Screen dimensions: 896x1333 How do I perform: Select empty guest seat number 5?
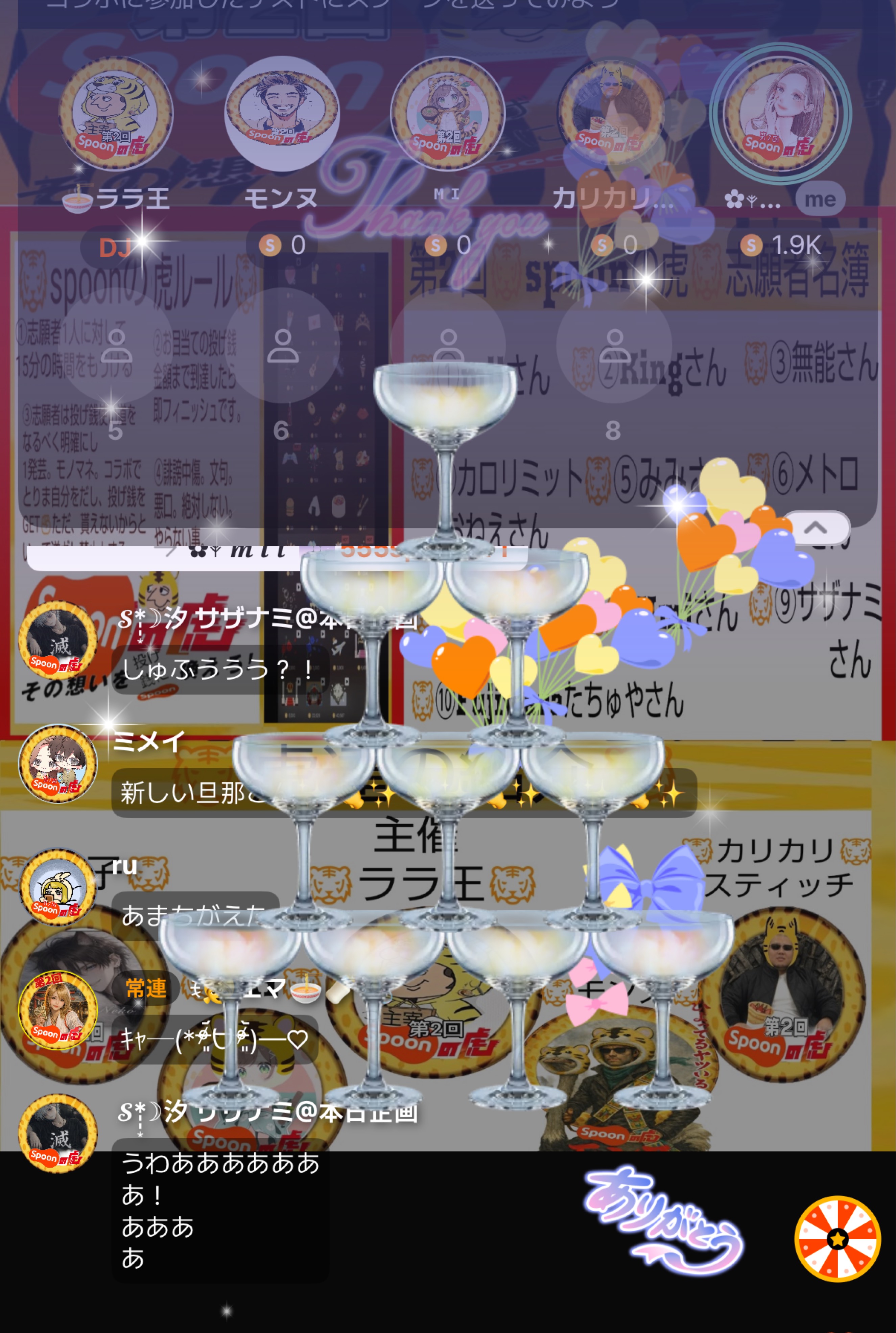coord(115,346)
